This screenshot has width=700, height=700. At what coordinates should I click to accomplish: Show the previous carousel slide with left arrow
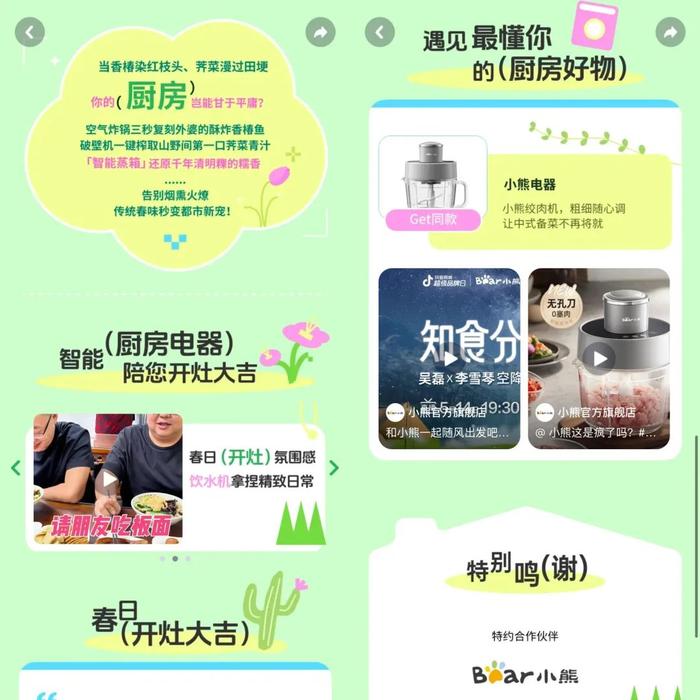pos(16,468)
